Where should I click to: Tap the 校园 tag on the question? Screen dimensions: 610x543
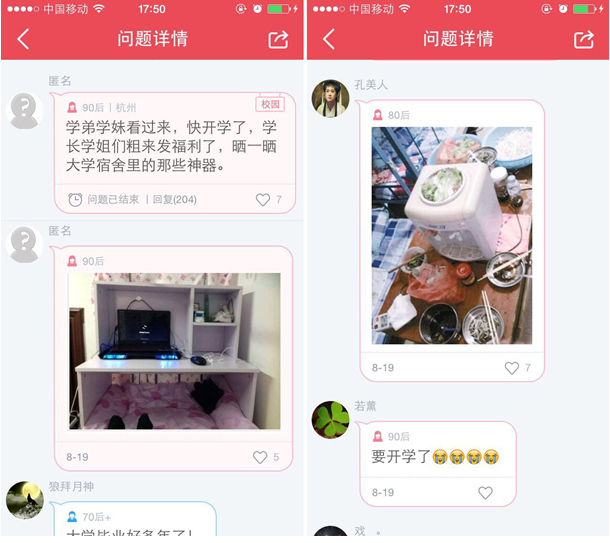[x=270, y=105]
